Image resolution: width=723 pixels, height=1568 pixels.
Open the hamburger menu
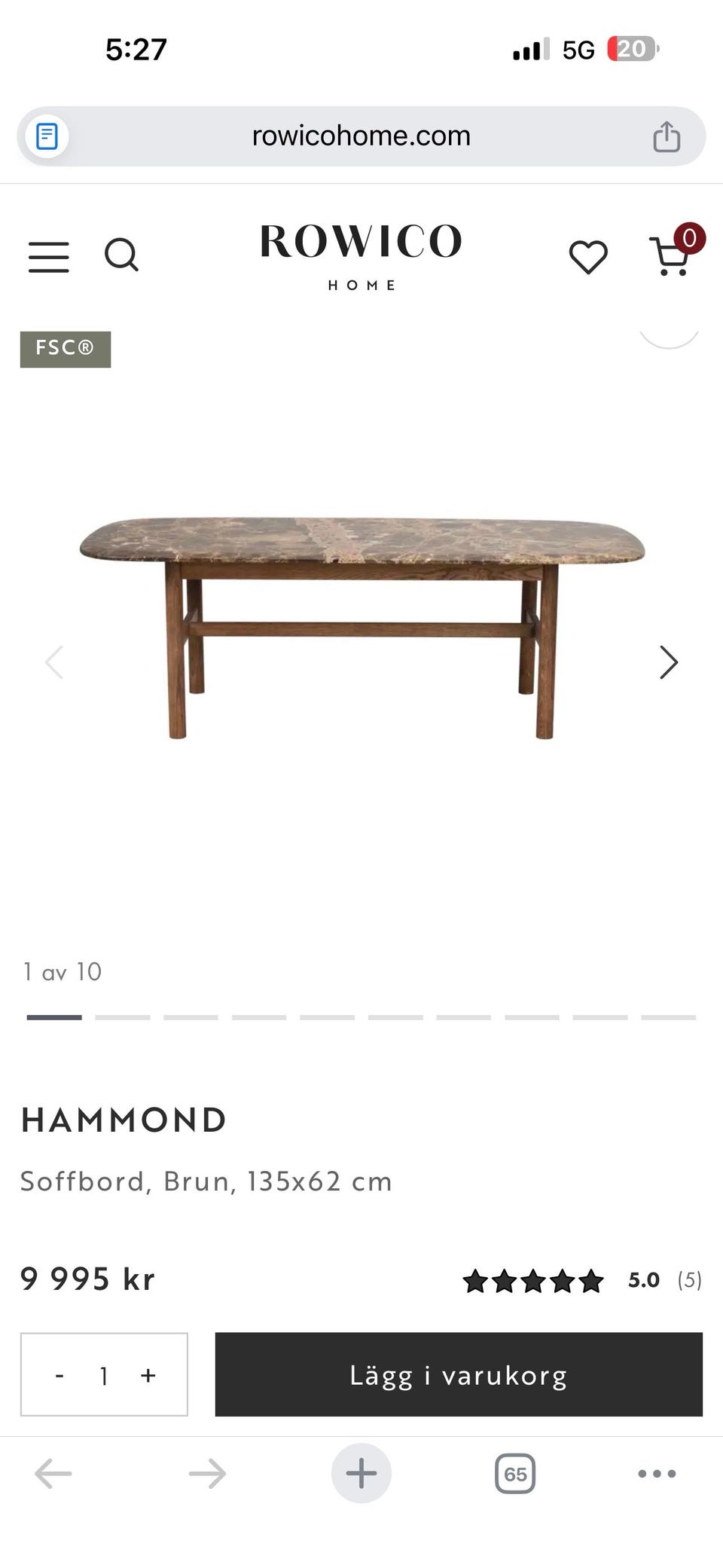click(49, 257)
